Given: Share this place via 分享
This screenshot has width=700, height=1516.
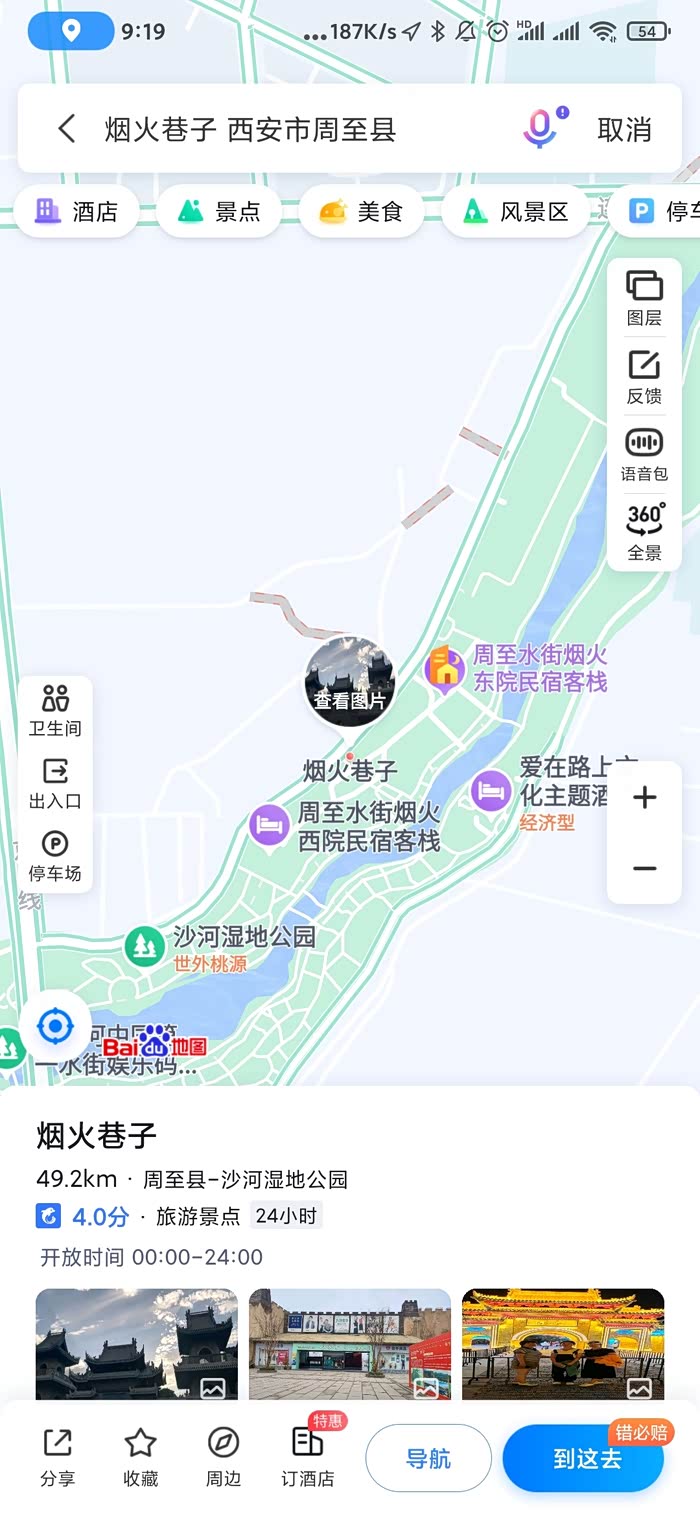Looking at the screenshot, I should tap(58, 1456).
